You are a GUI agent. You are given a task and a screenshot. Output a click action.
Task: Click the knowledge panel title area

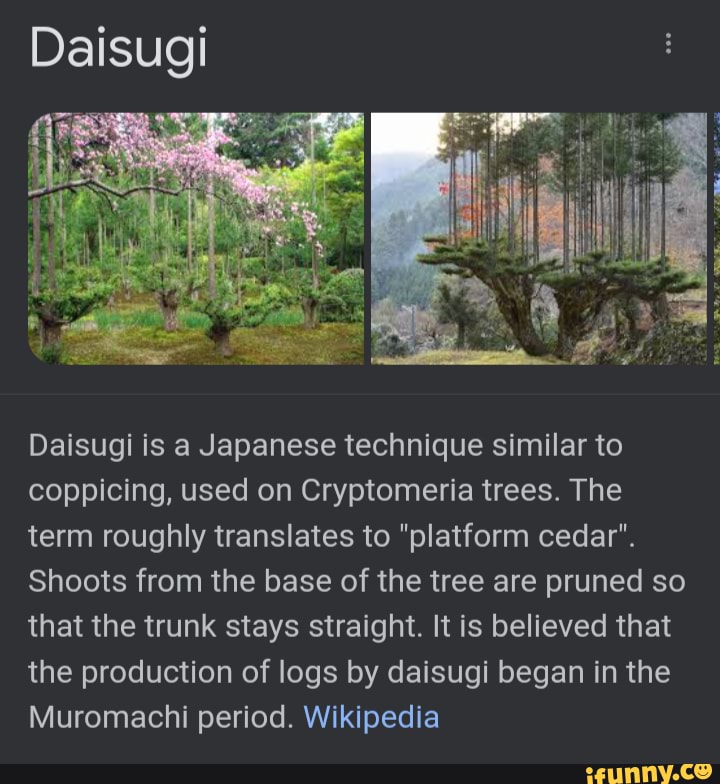pos(117,45)
